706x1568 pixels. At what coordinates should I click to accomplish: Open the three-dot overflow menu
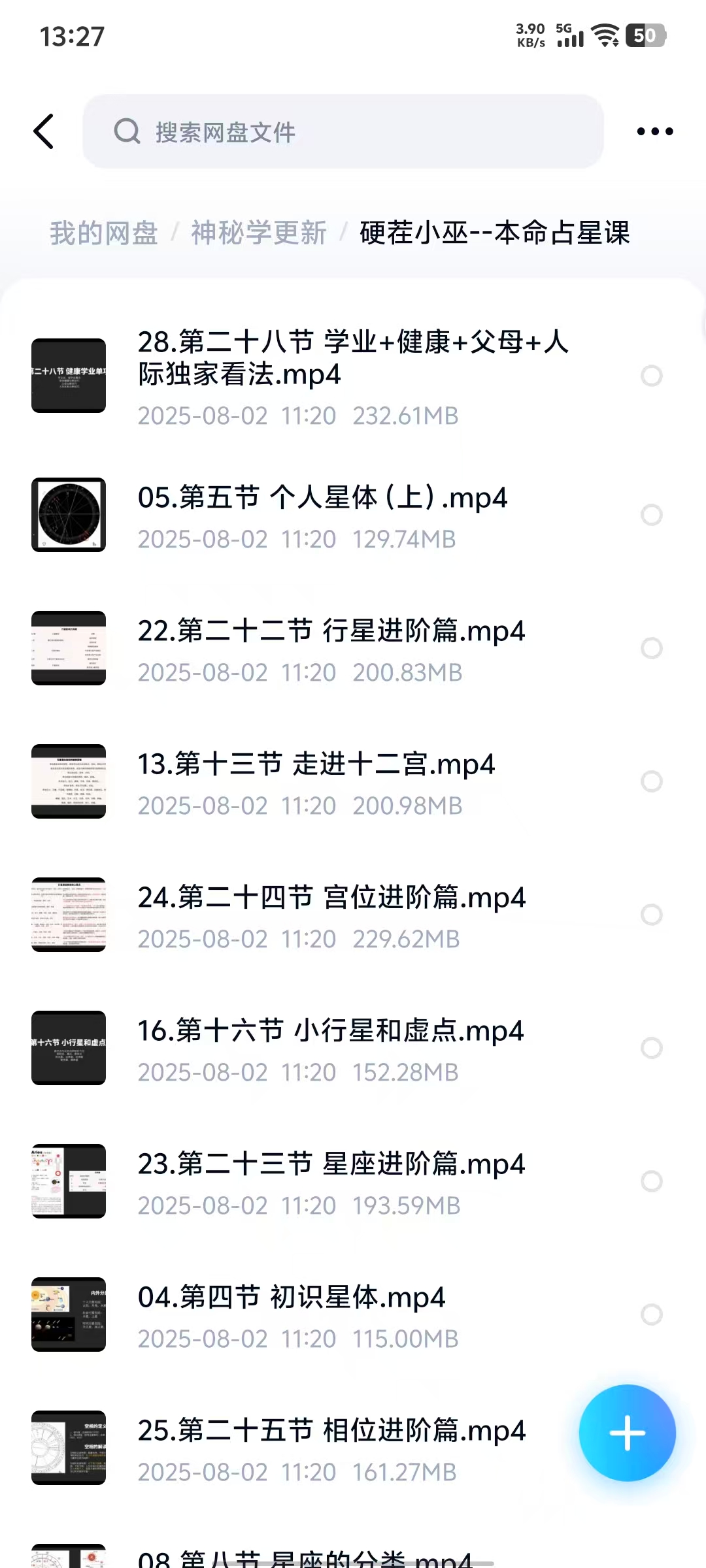tap(654, 131)
